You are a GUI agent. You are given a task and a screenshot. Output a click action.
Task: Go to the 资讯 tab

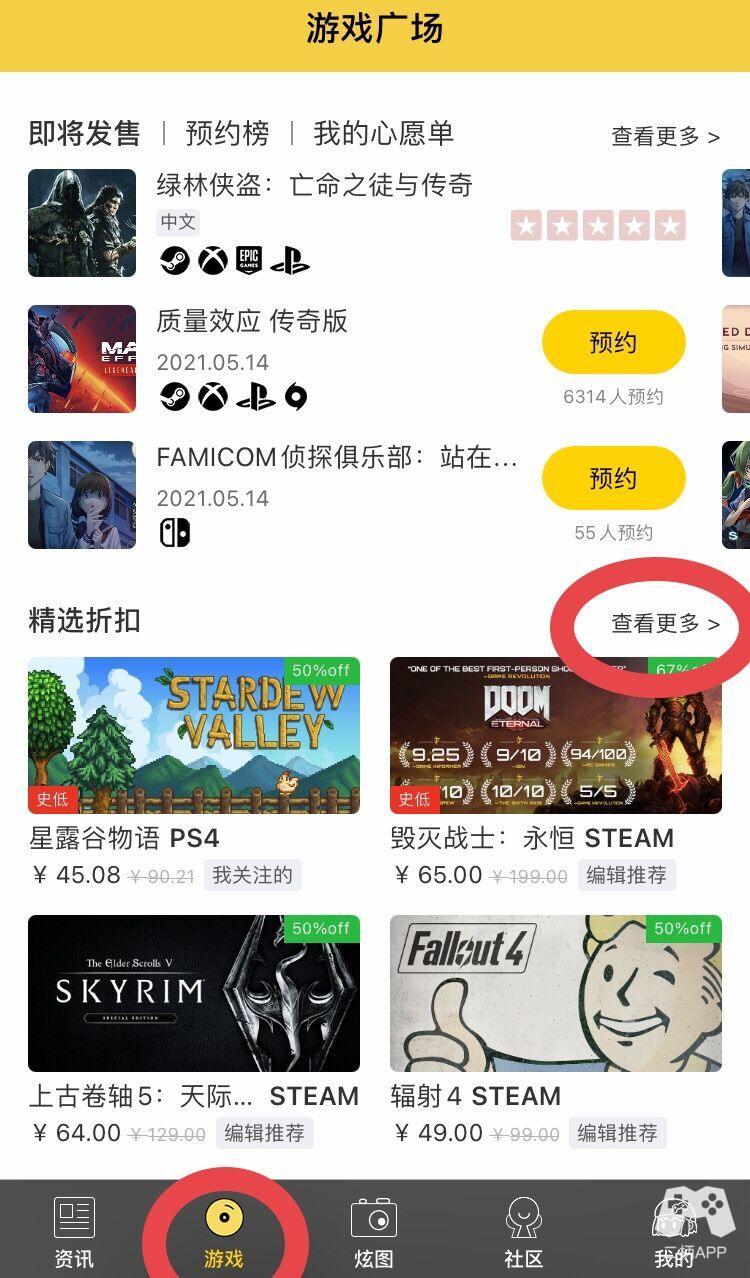click(74, 1230)
